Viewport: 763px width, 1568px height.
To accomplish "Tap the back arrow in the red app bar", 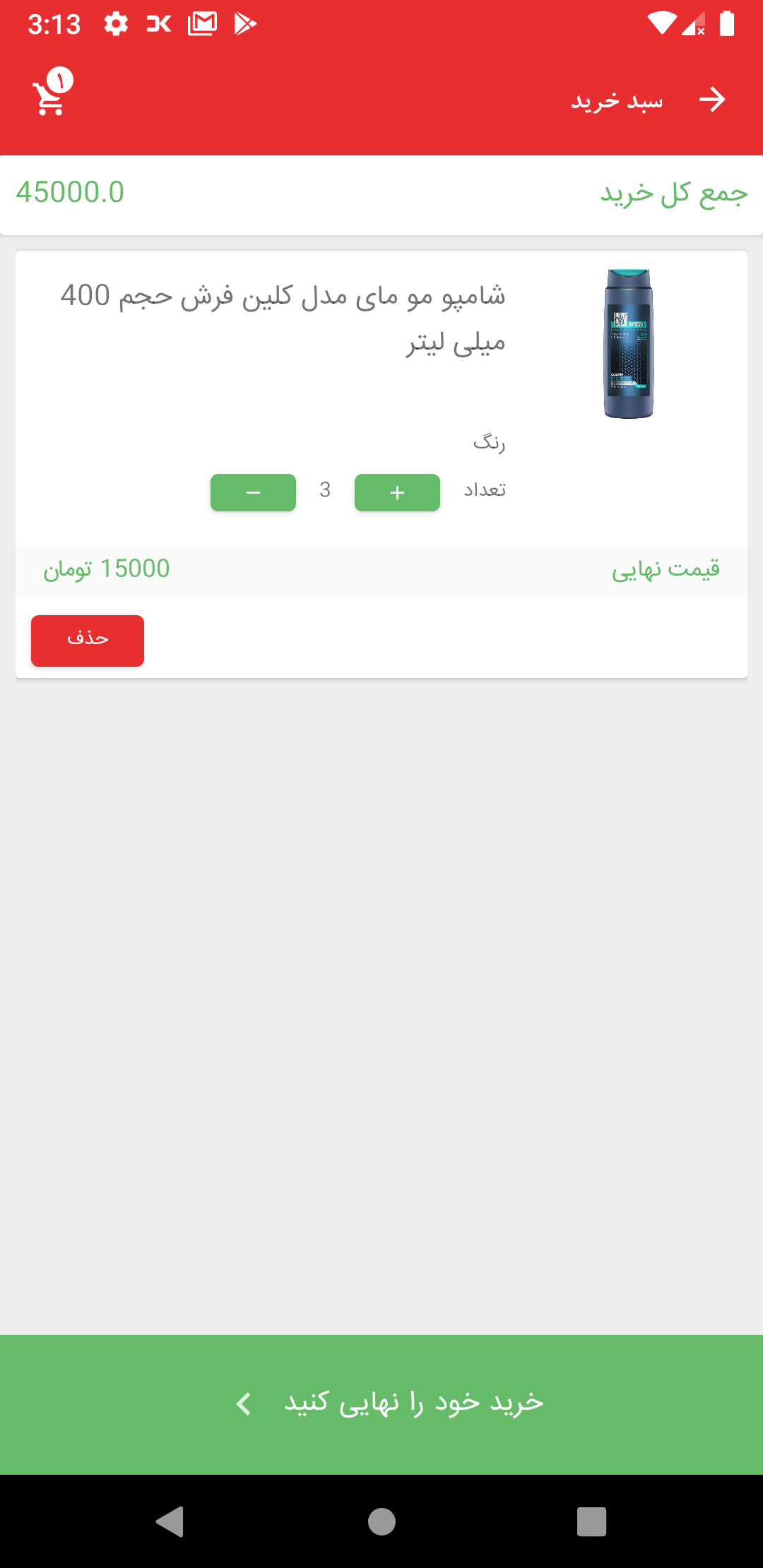I will click(714, 99).
